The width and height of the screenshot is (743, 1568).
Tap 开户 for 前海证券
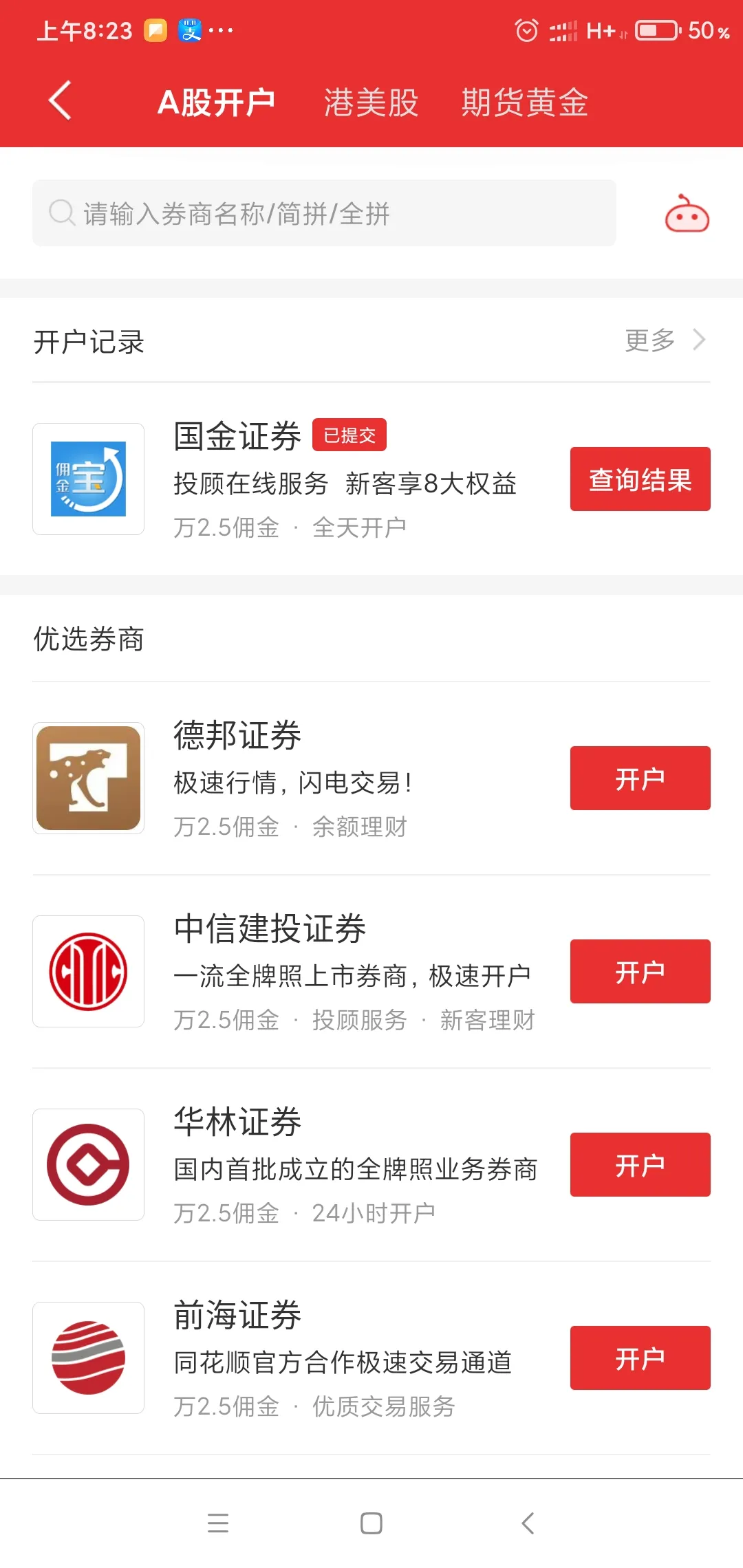[640, 1358]
